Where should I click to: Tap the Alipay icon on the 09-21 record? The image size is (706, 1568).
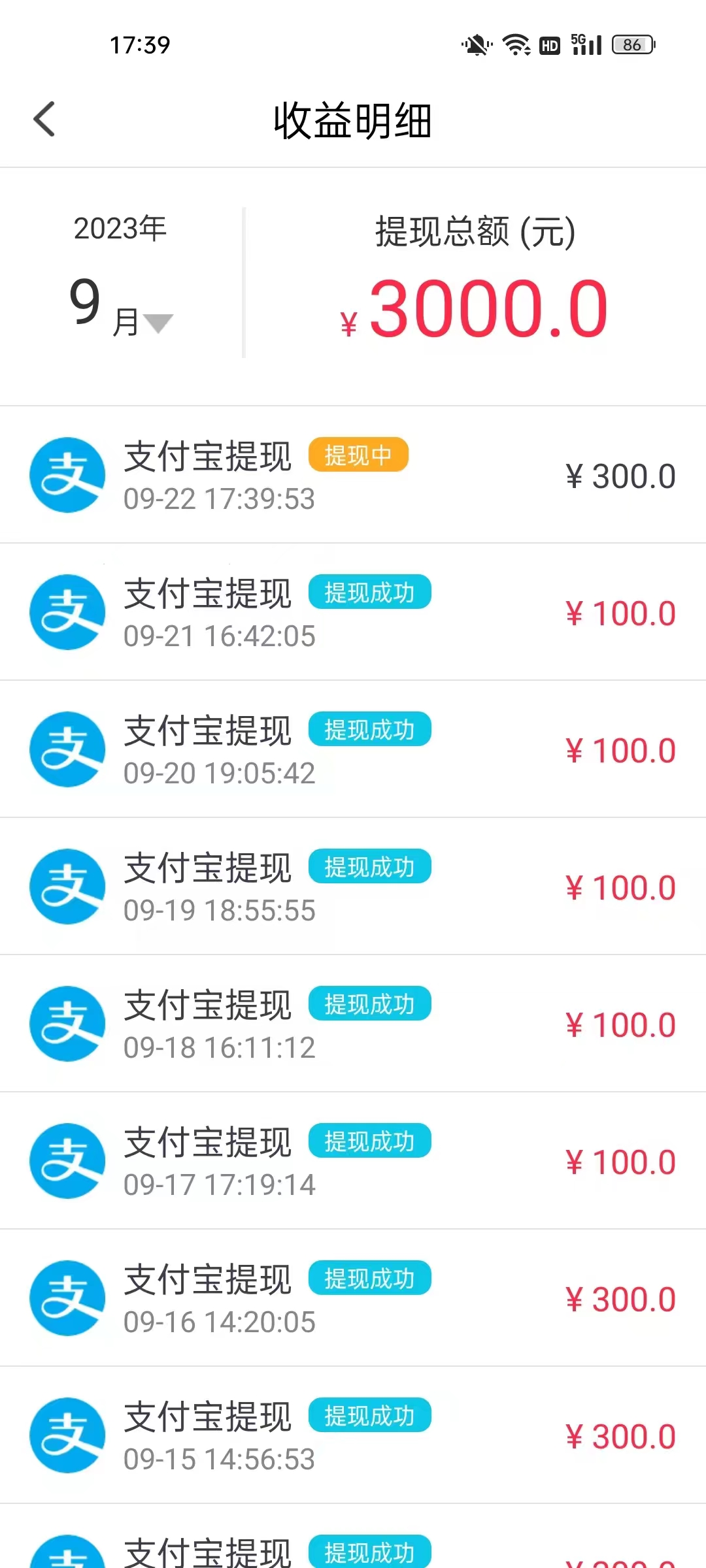pyautogui.click(x=67, y=613)
